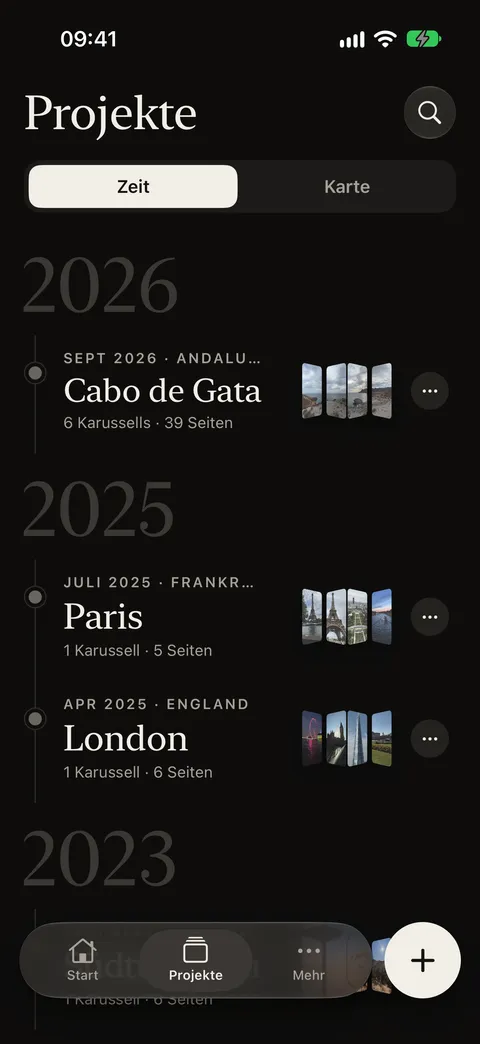Go to the Start tab

tap(83, 959)
